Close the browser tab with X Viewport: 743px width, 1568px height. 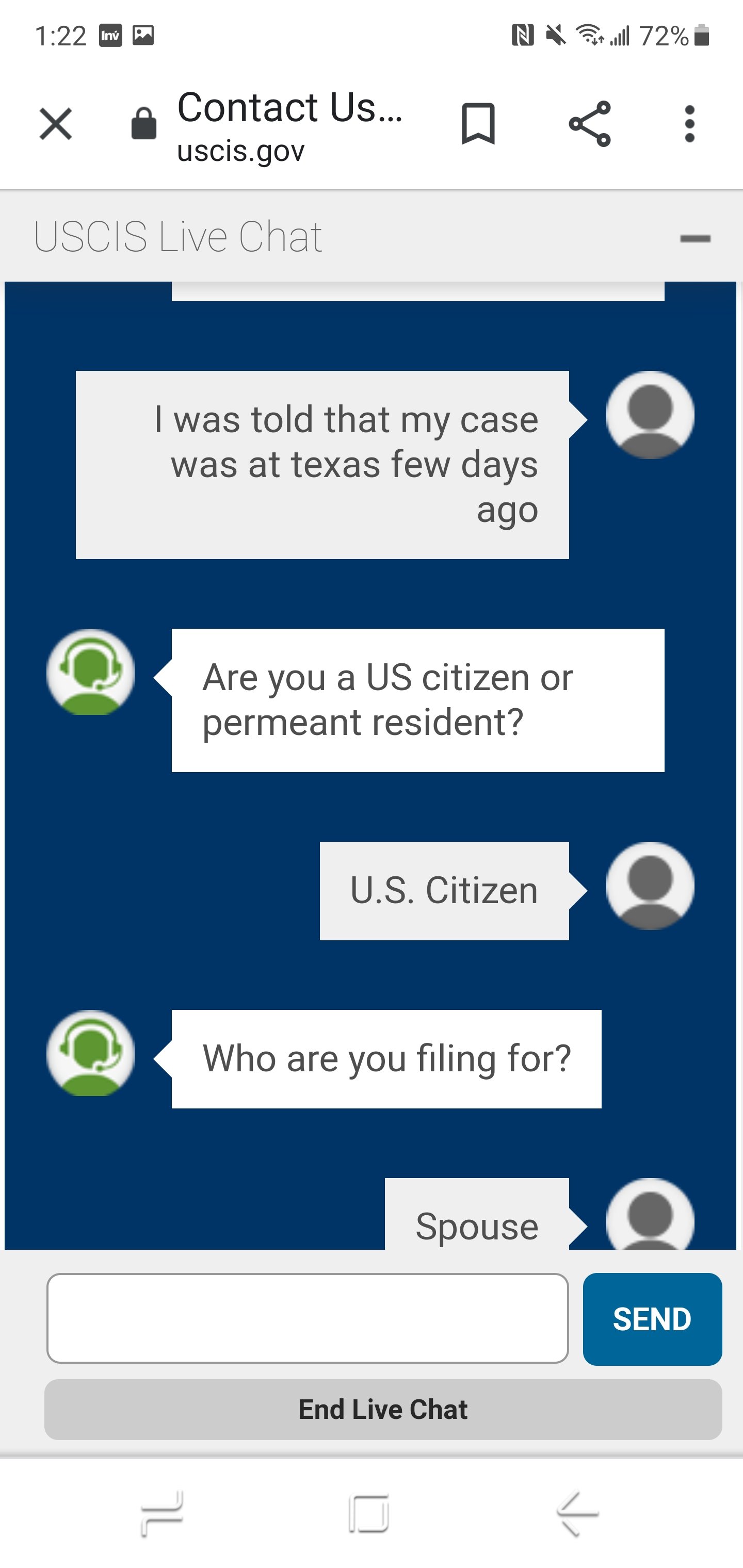(55, 124)
